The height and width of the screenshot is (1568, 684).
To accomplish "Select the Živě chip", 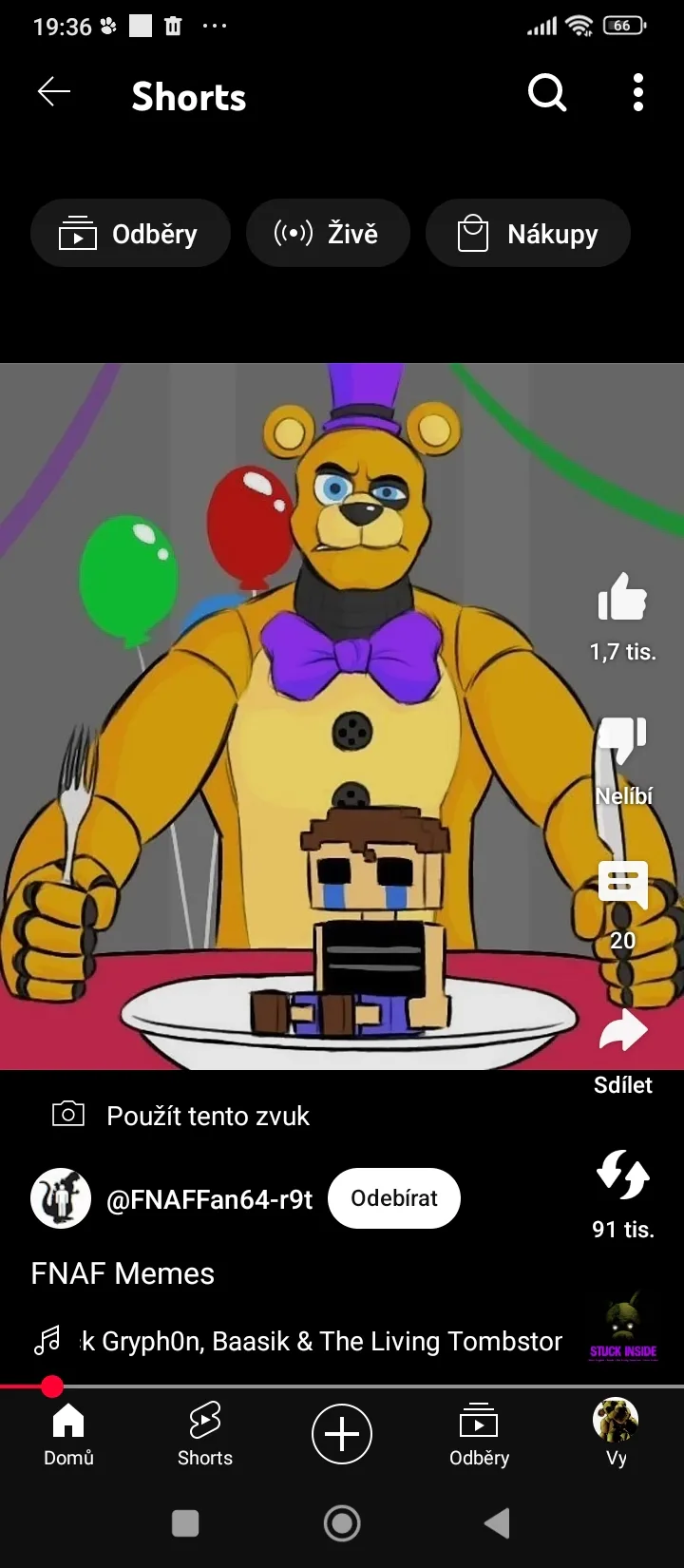I will [x=328, y=233].
